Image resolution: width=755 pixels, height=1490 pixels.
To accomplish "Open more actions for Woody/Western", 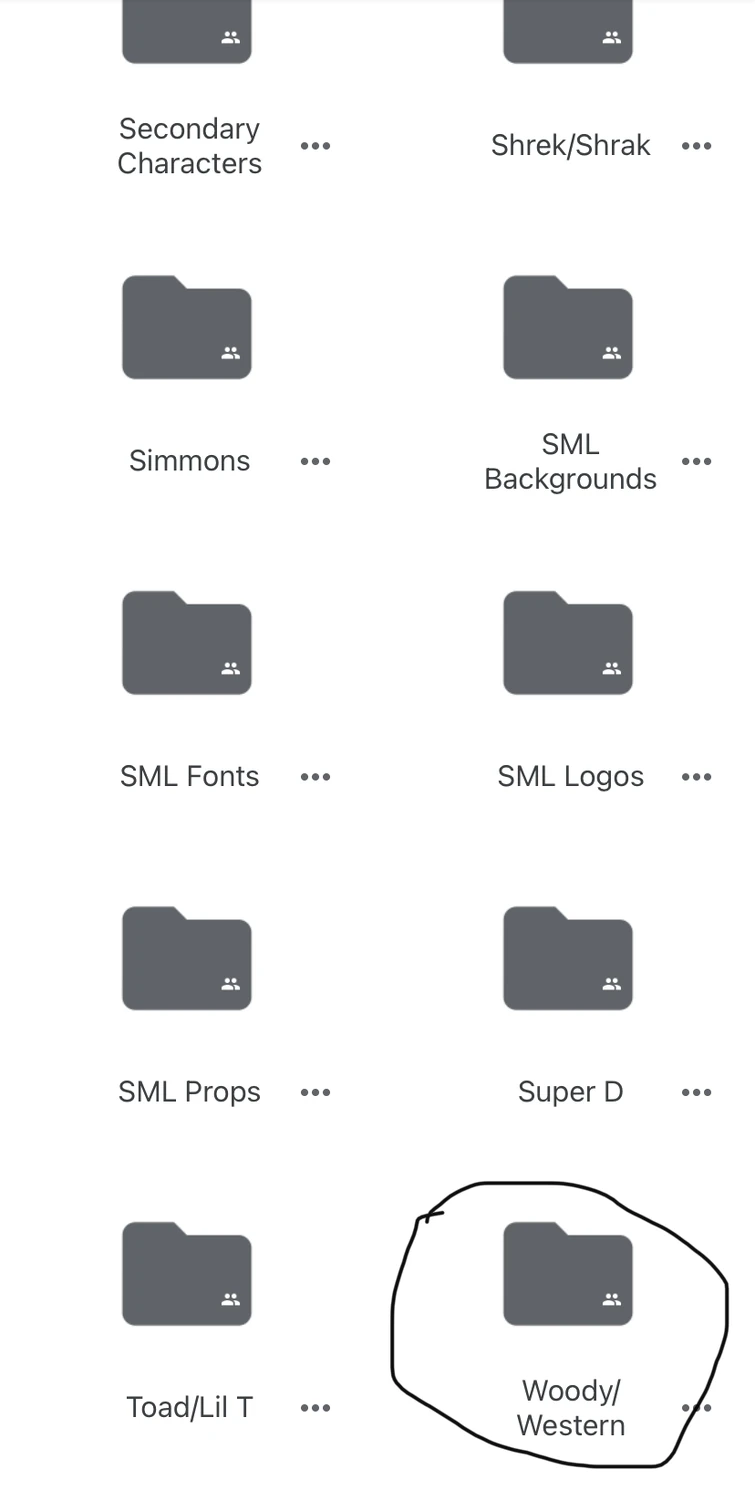I will [x=696, y=1408].
